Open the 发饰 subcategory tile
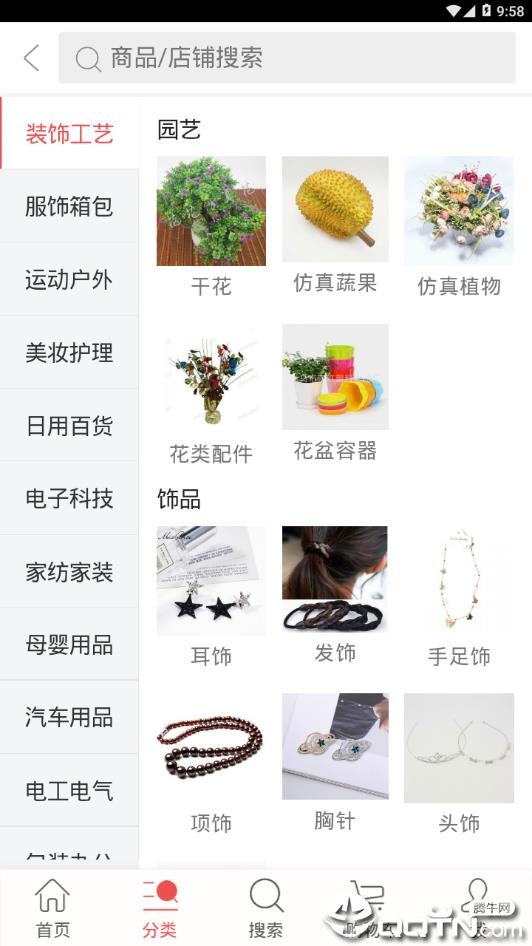The width and height of the screenshot is (532, 946). tap(335, 595)
